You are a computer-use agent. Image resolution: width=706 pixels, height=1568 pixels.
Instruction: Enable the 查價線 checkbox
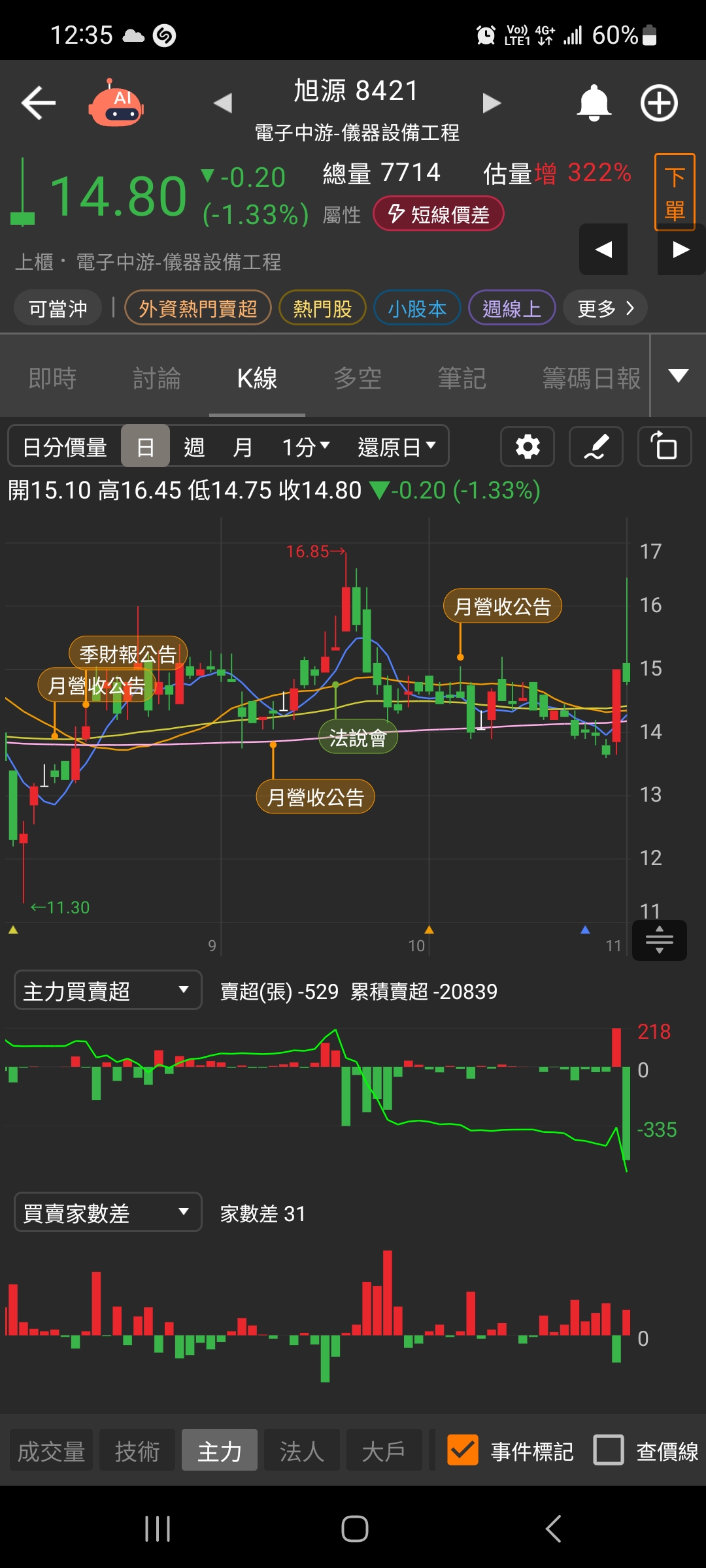click(609, 1450)
